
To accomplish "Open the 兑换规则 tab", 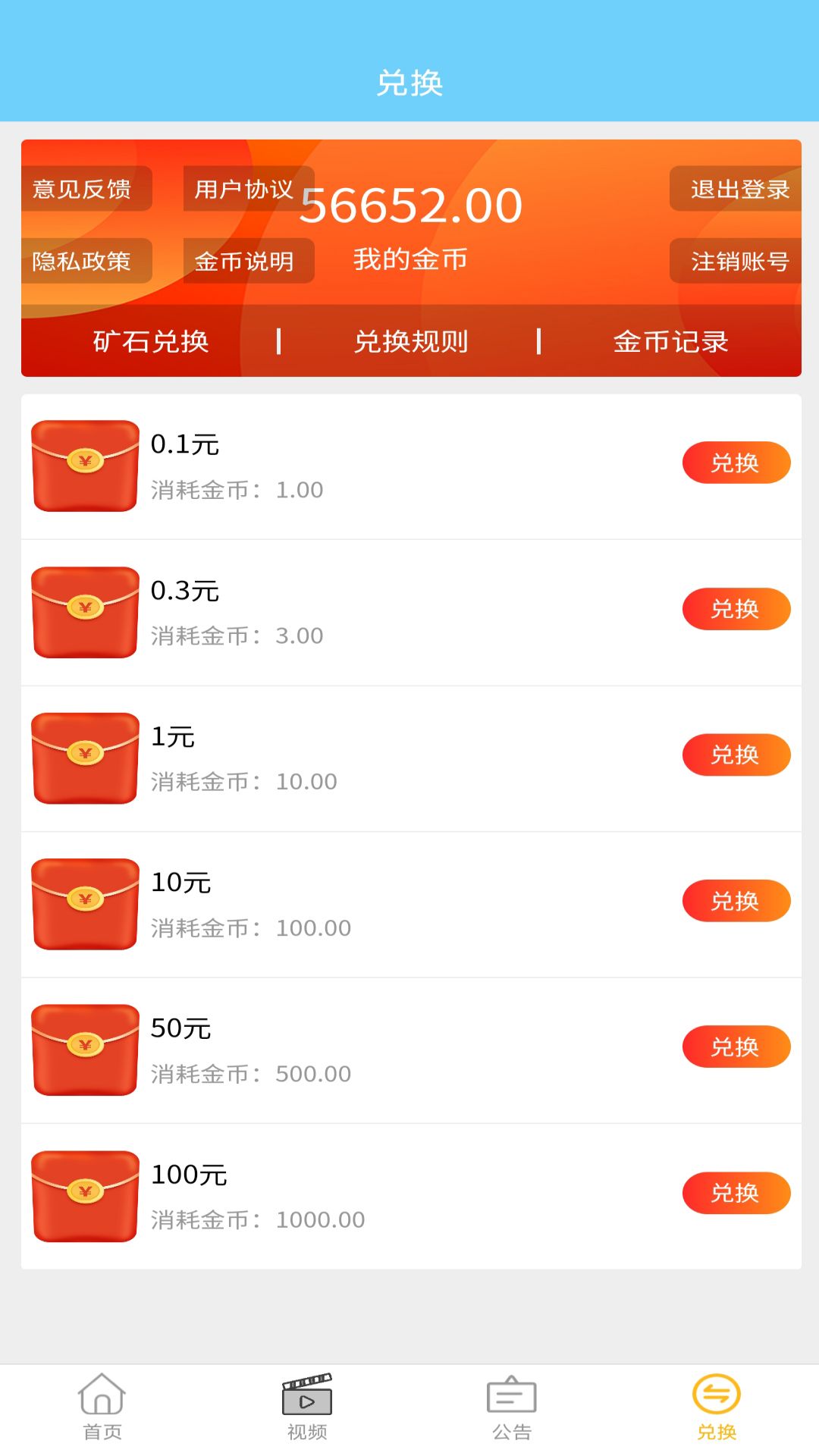I will [x=413, y=342].
